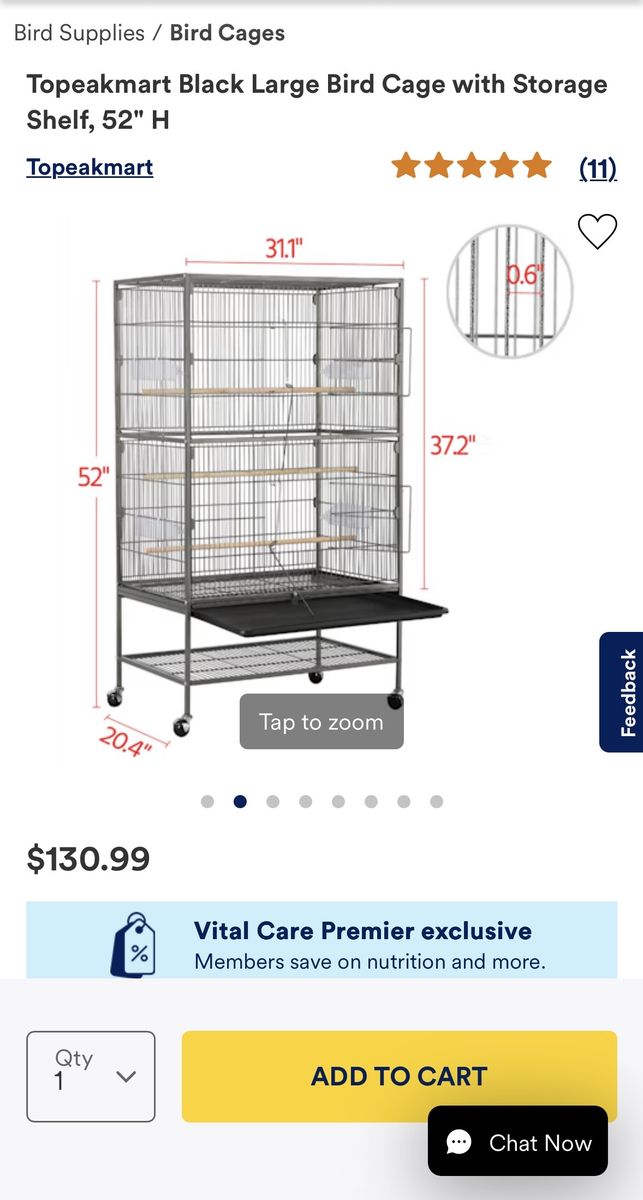The image size is (643, 1200).
Task: Open the Bird Cages breadcrumb
Action: pyautogui.click(x=227, y=33)
